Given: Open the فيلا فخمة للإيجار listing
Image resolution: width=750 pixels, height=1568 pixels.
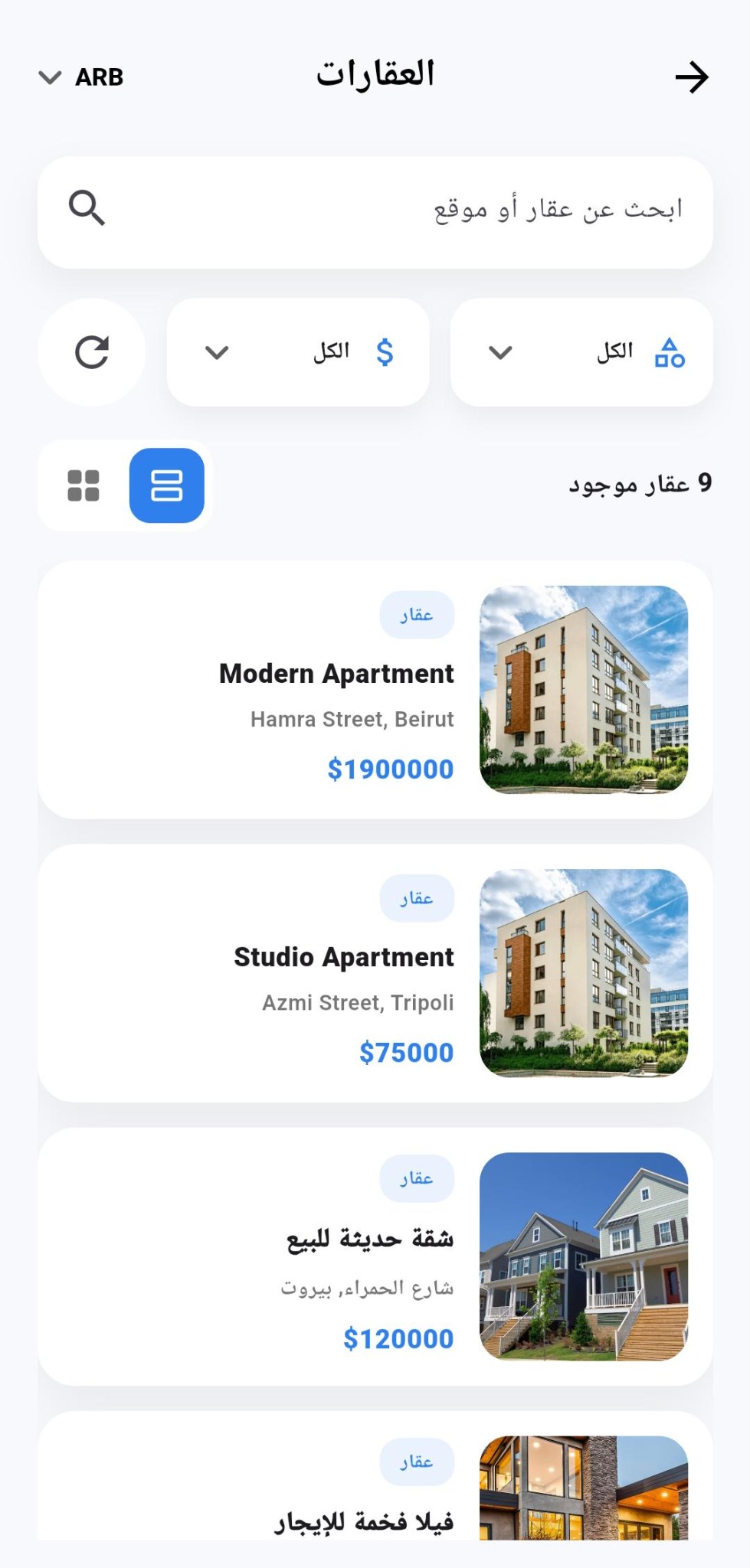Looking at the screenshot, I should (x=375, y=1476).
